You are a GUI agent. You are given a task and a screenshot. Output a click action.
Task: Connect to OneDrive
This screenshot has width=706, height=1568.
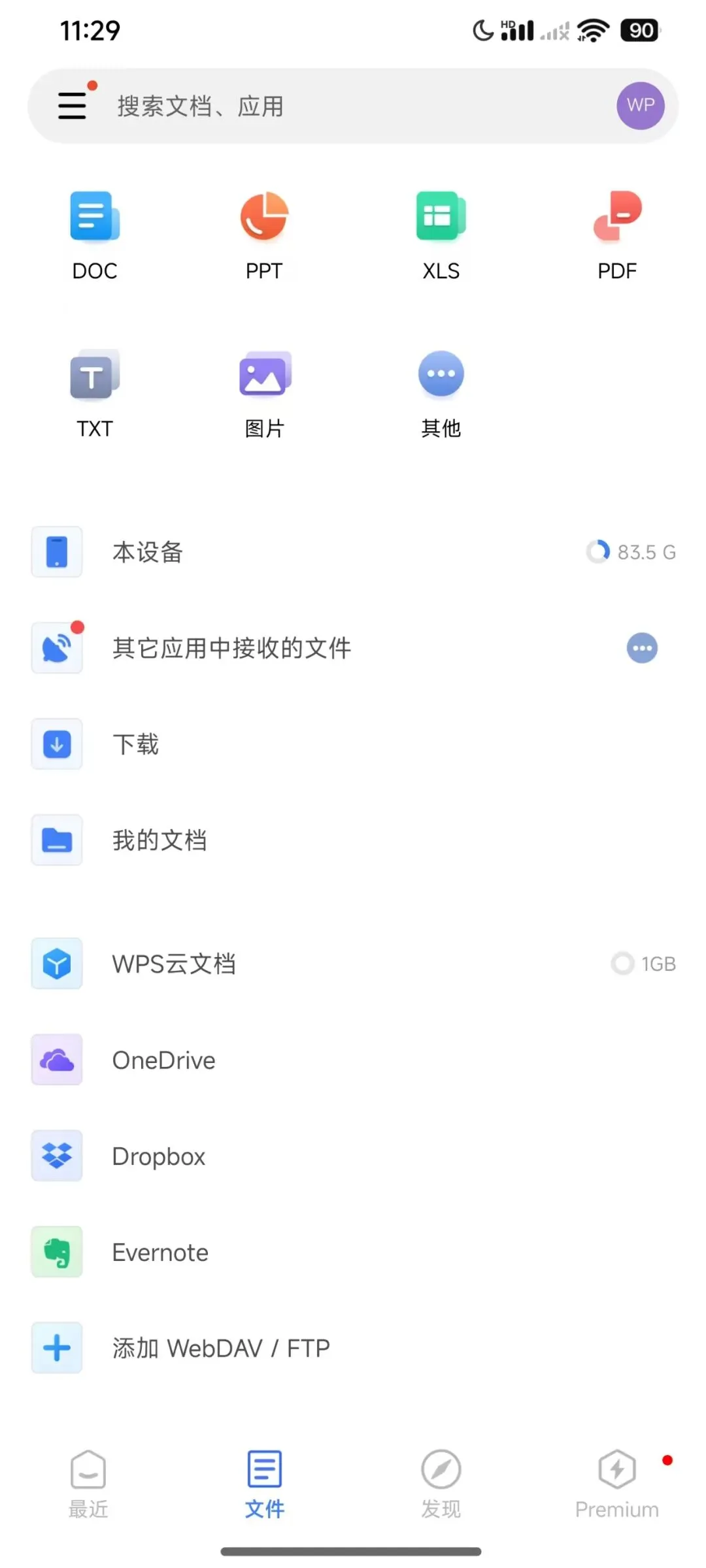261,1060
